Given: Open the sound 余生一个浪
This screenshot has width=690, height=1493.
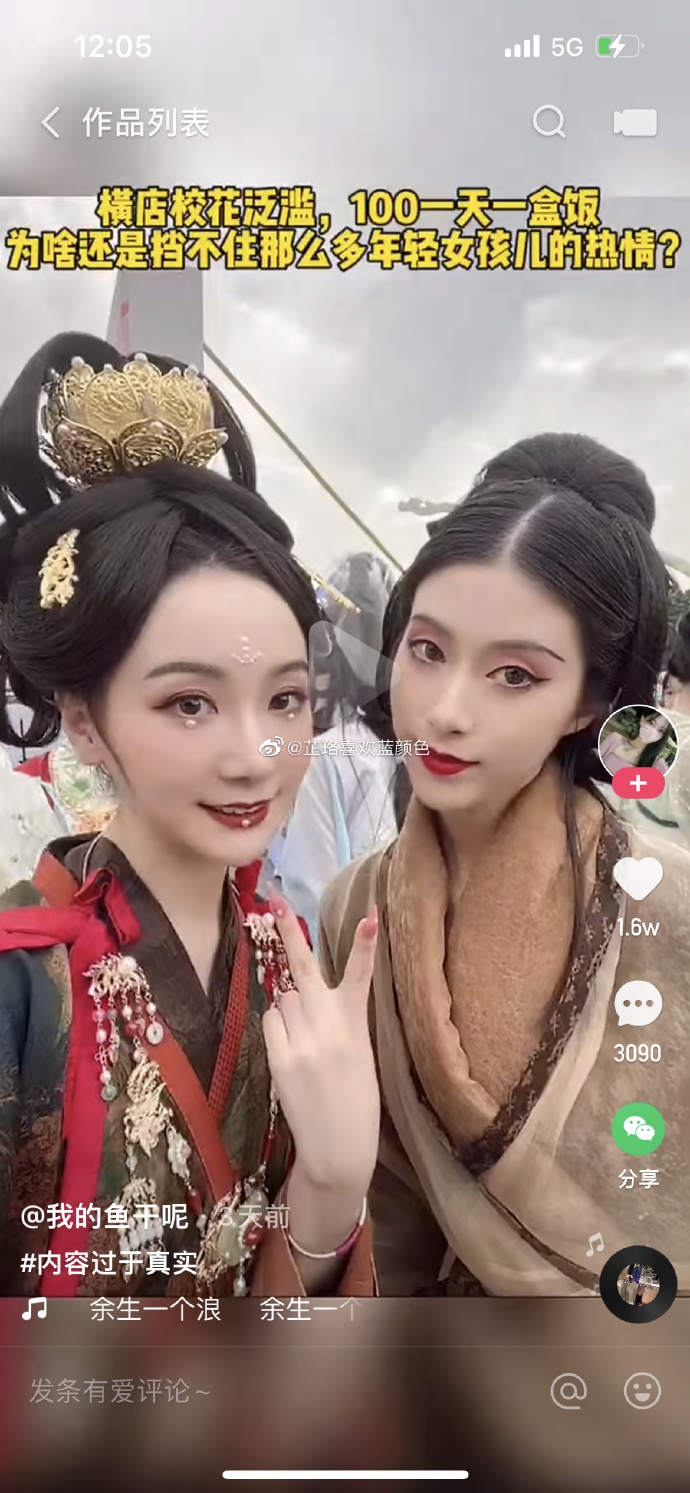Looking at the screenshot, I should [x=155, y=1309].
